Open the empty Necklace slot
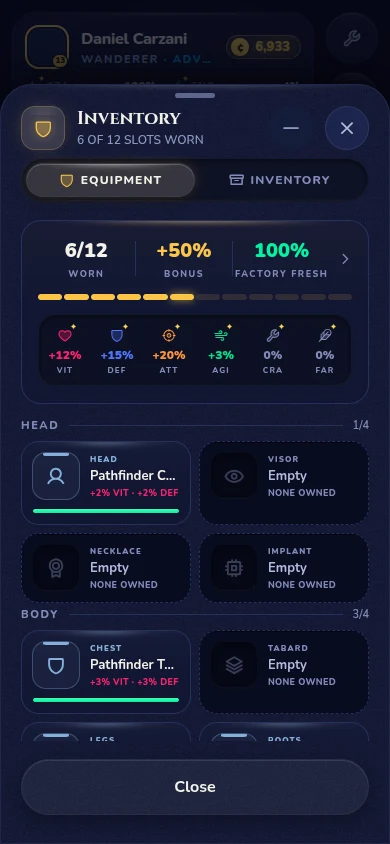Viewport: 390px width, 844px height. pos(106,568)
